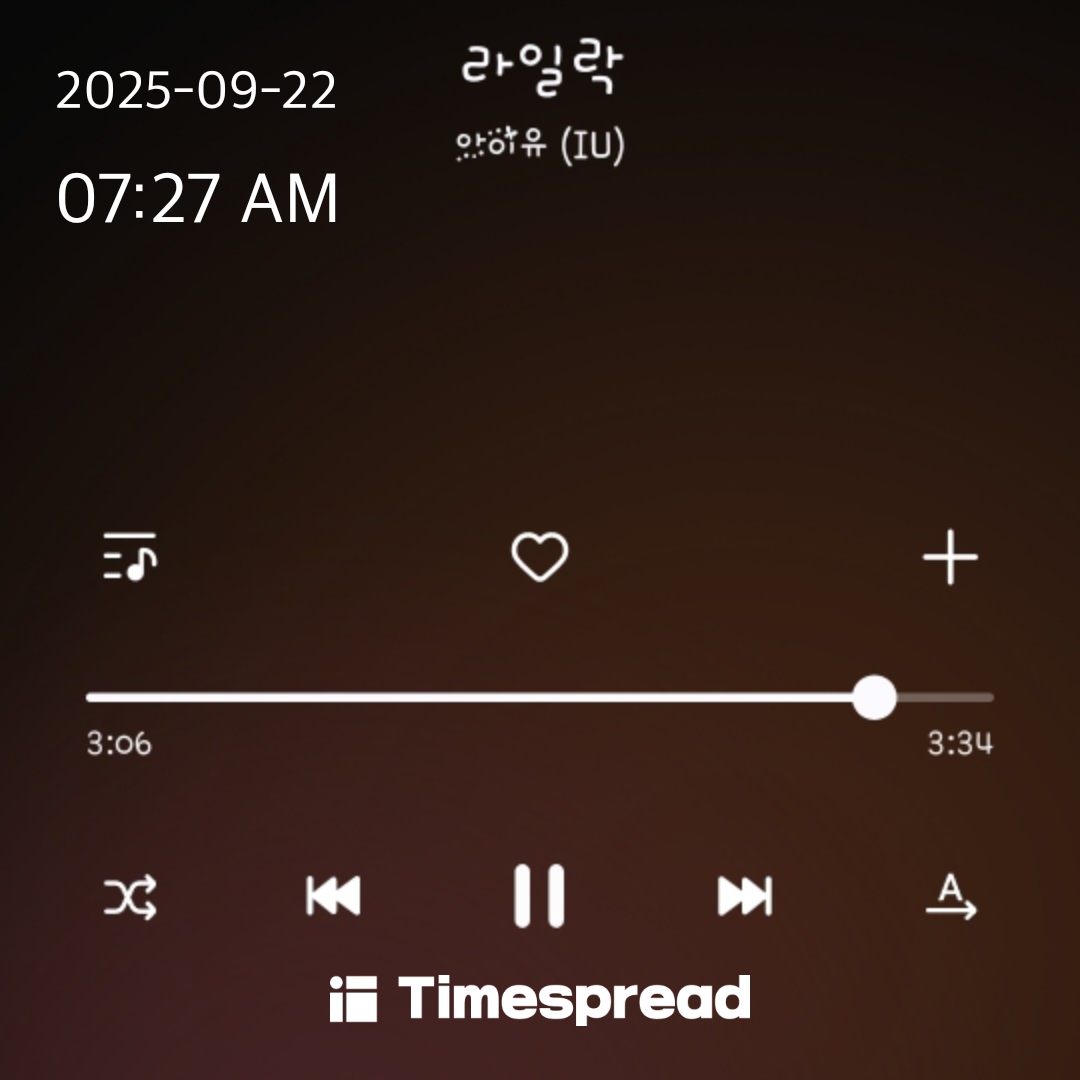Toggle shuffle playback
Screen dimensions: 1080x1080
coord(130,896)
